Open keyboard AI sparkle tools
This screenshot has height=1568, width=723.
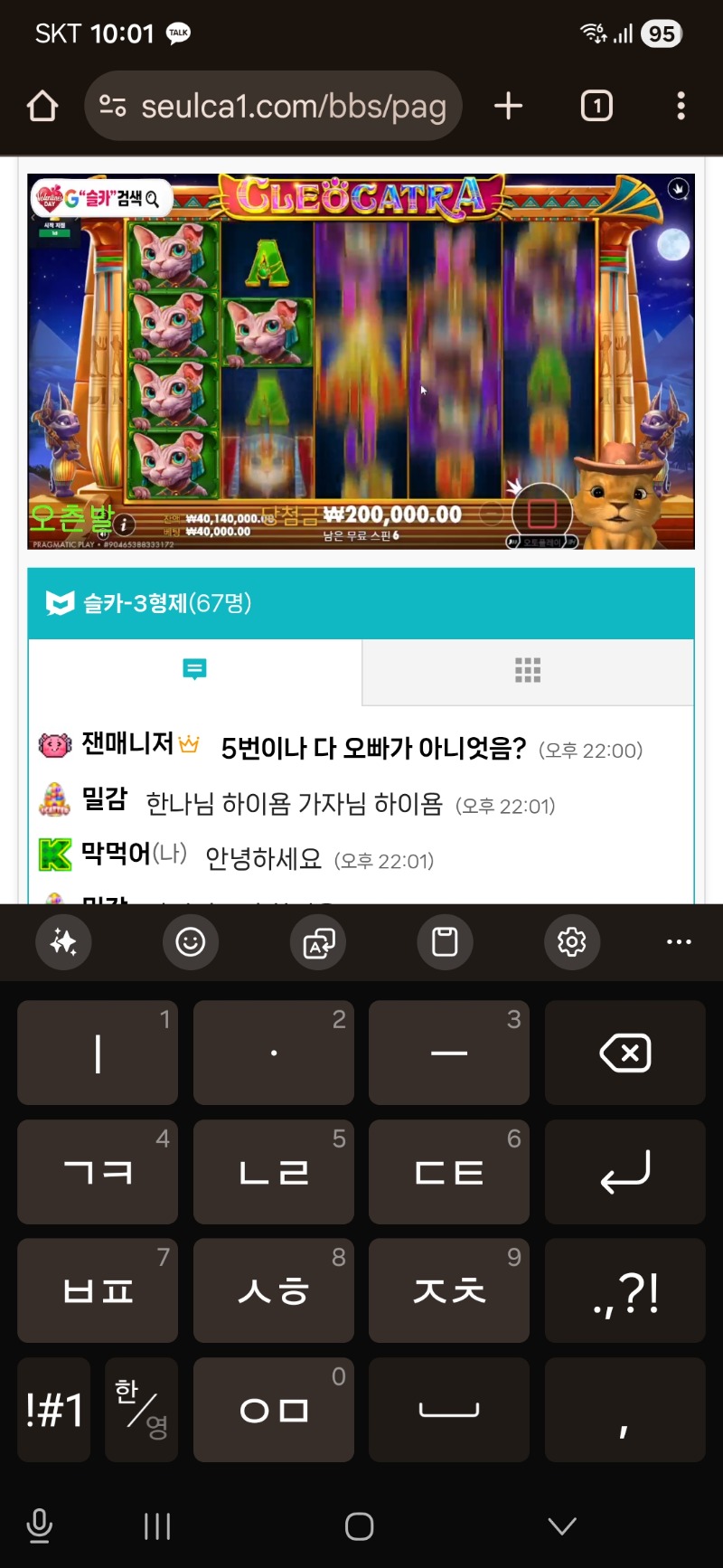click(x=63, y=942)
